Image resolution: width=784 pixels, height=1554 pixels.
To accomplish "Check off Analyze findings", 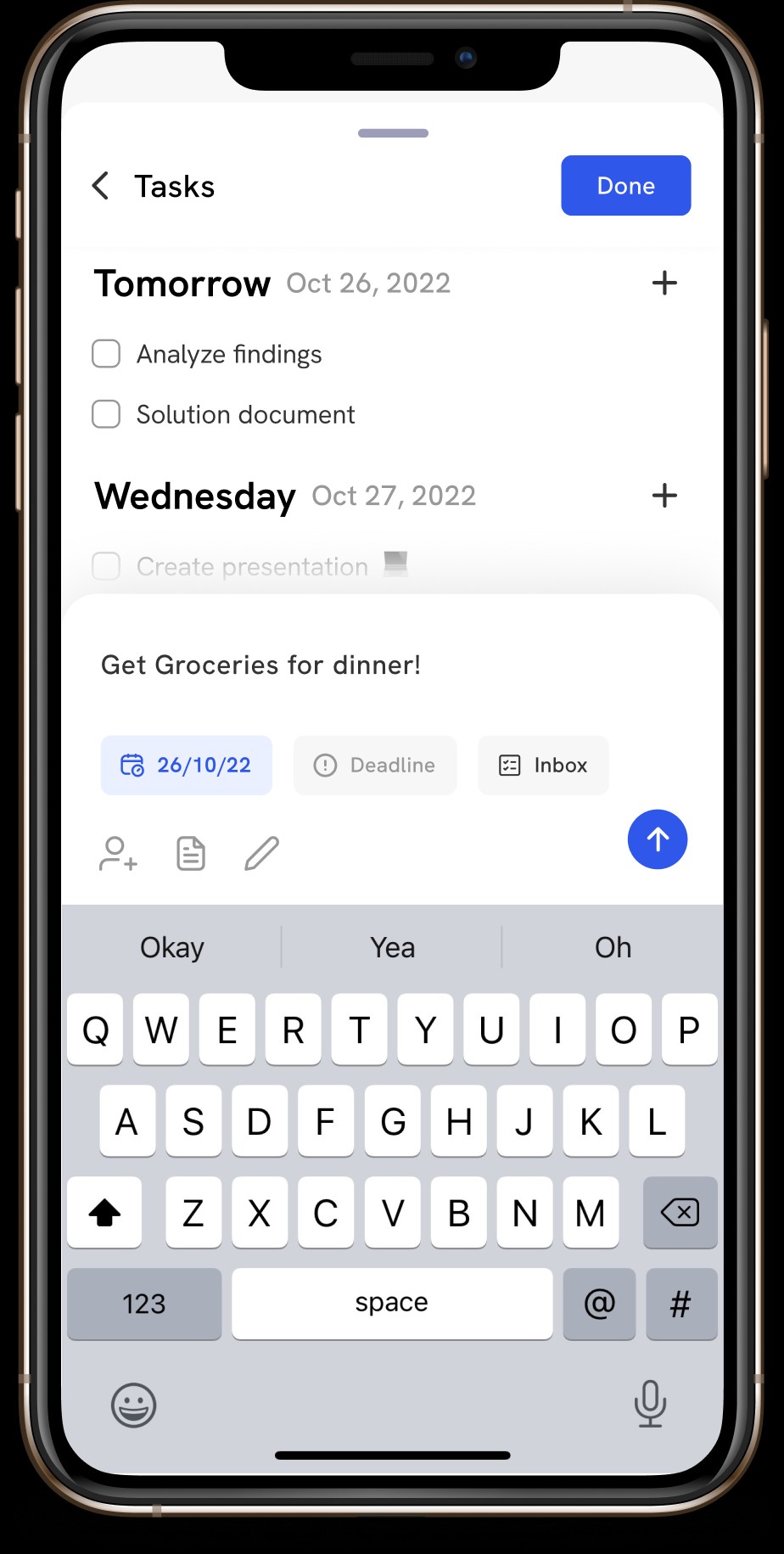I will pyautogui.click(x=106, y=354).
